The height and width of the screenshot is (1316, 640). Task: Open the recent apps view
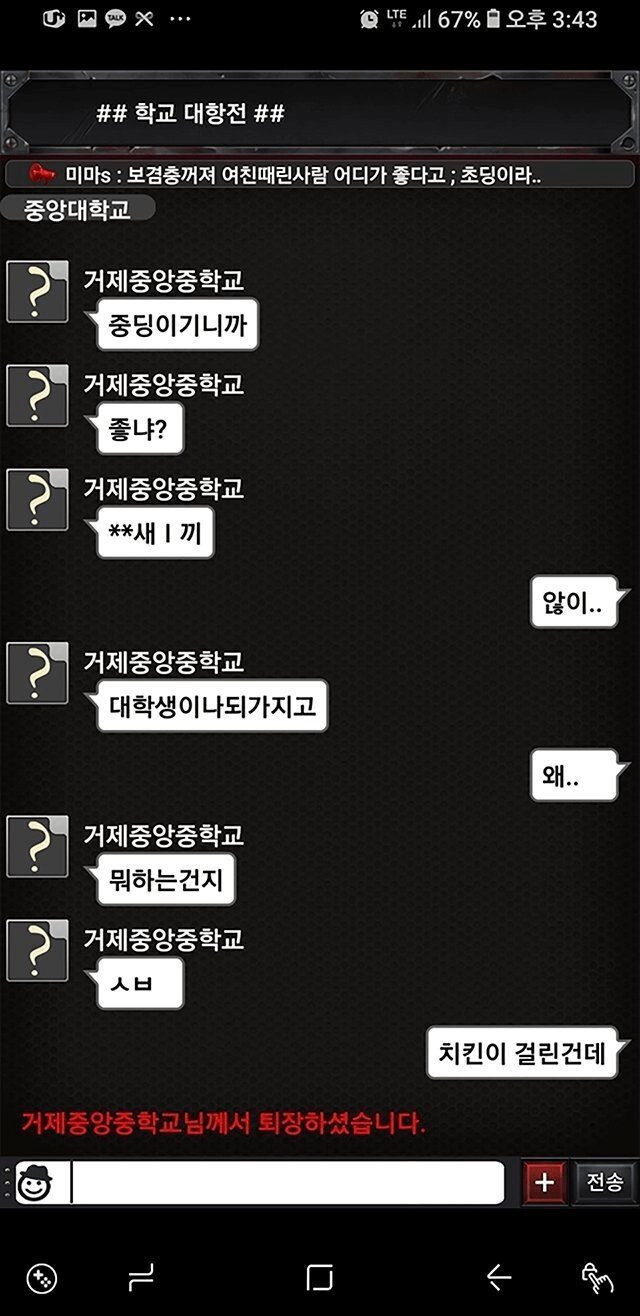142,1277
